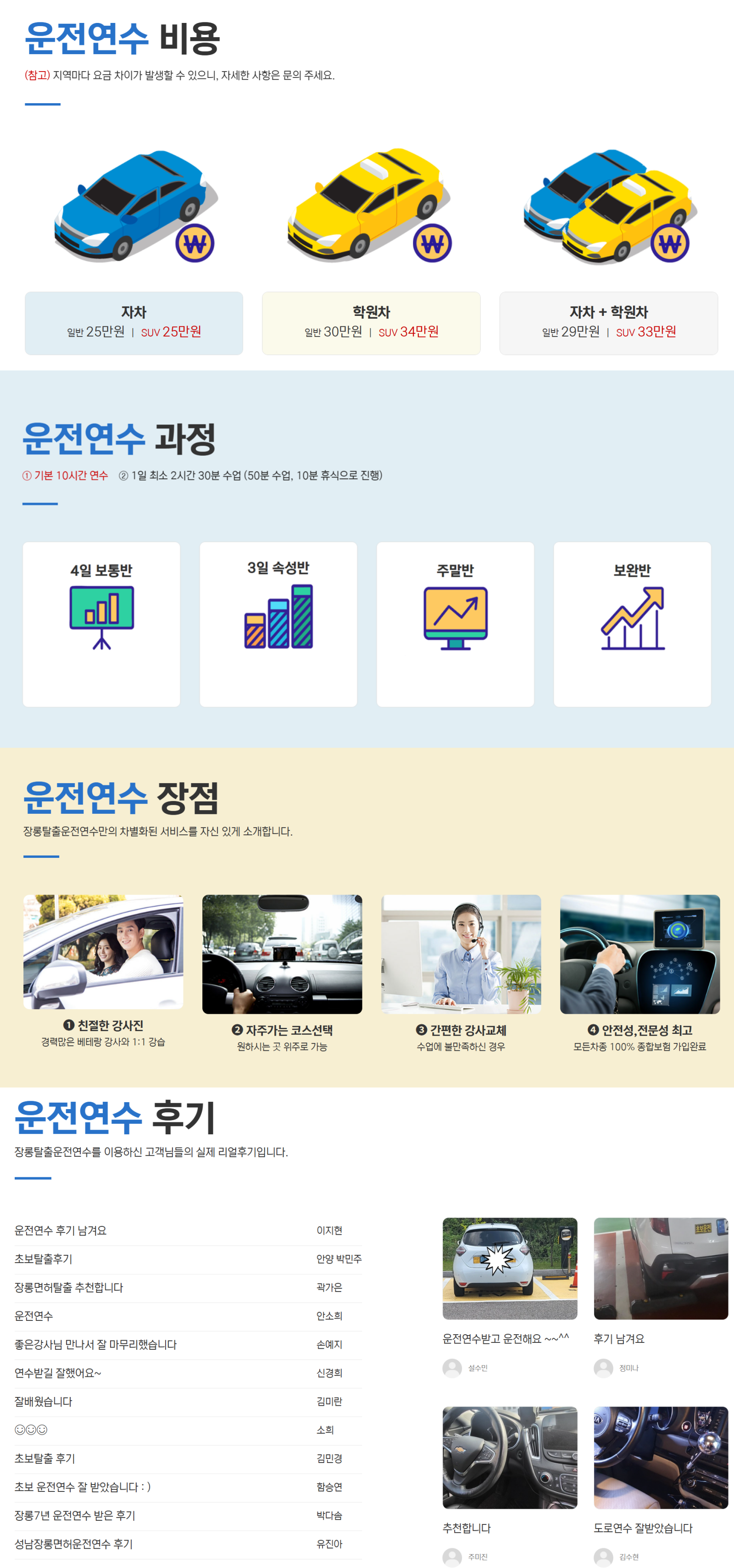Open the '잘배웠습니다' review by 김미란

tap(44, 1401)
